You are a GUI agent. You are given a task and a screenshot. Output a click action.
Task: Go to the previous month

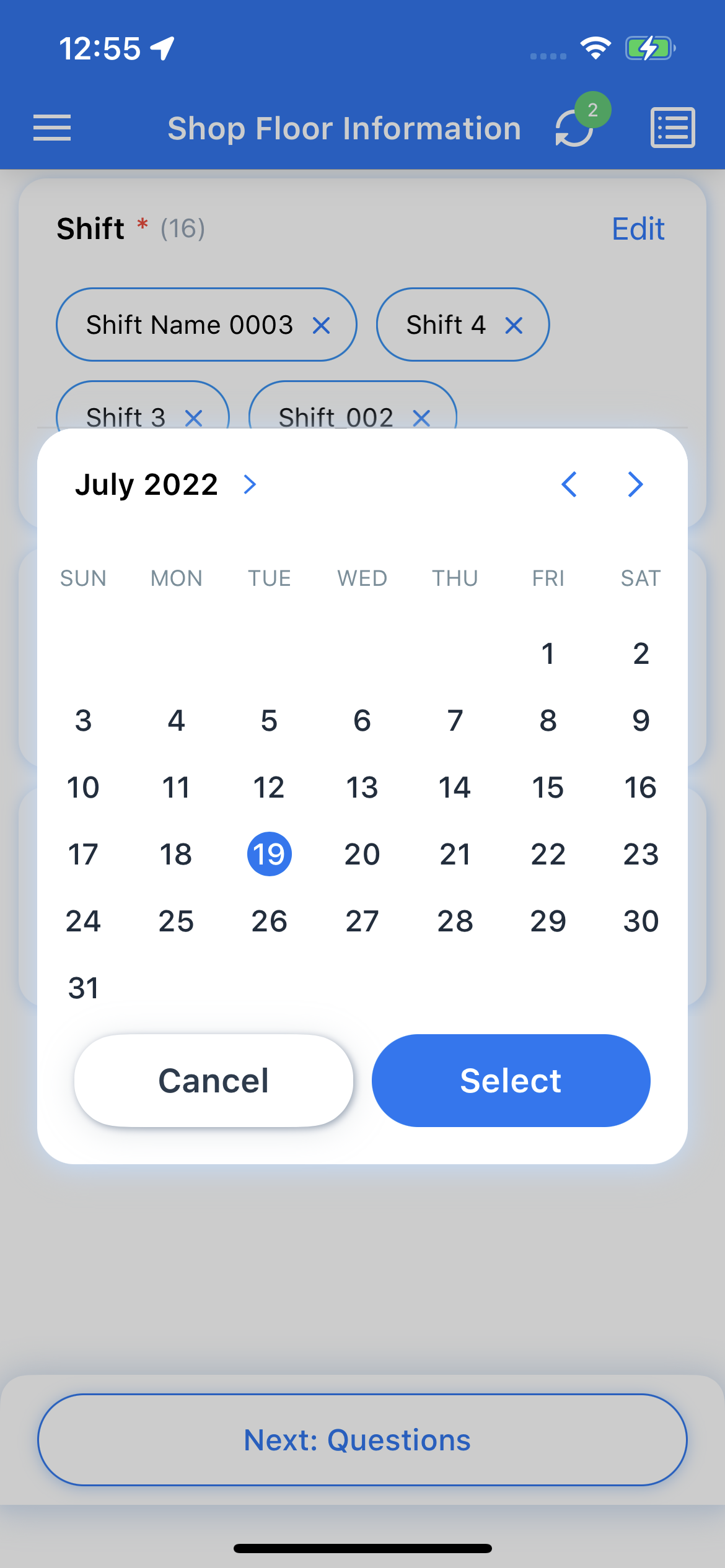coord(569,484)
